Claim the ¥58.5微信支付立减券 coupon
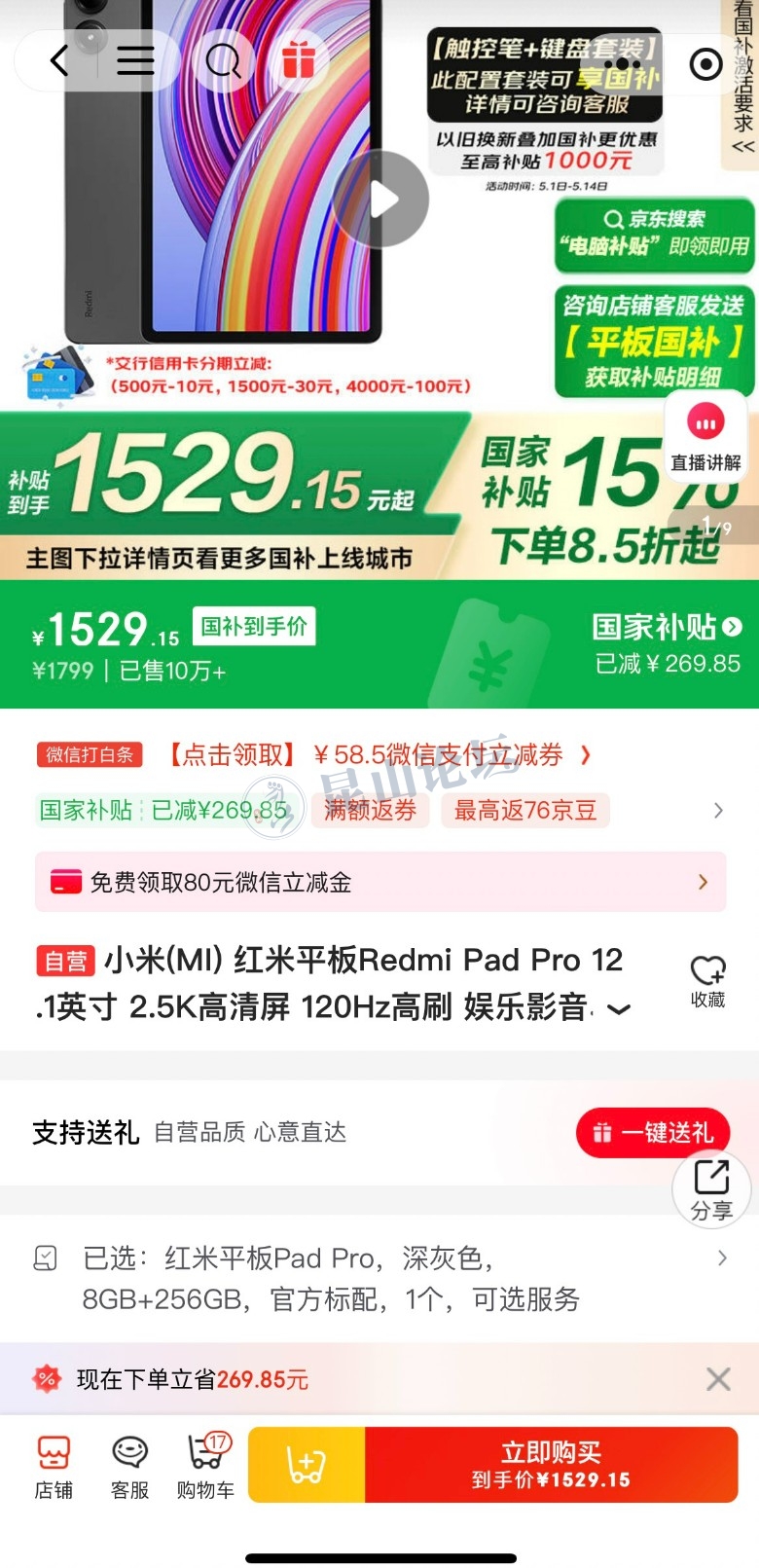Image resolution: width=759 pixels, height=1568 pixels. (379, 754)
